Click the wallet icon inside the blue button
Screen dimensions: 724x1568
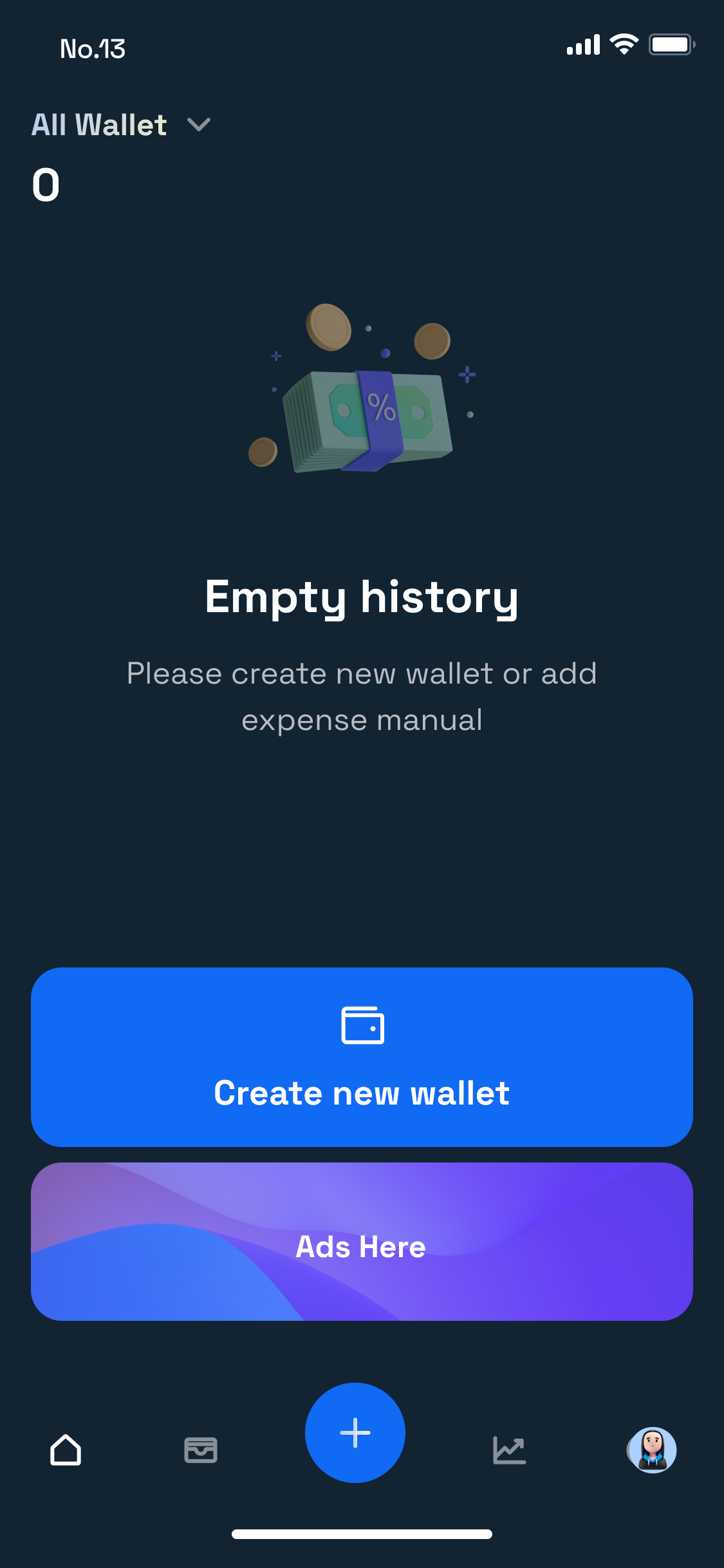pyautogui.click(x=362, y=1026)
